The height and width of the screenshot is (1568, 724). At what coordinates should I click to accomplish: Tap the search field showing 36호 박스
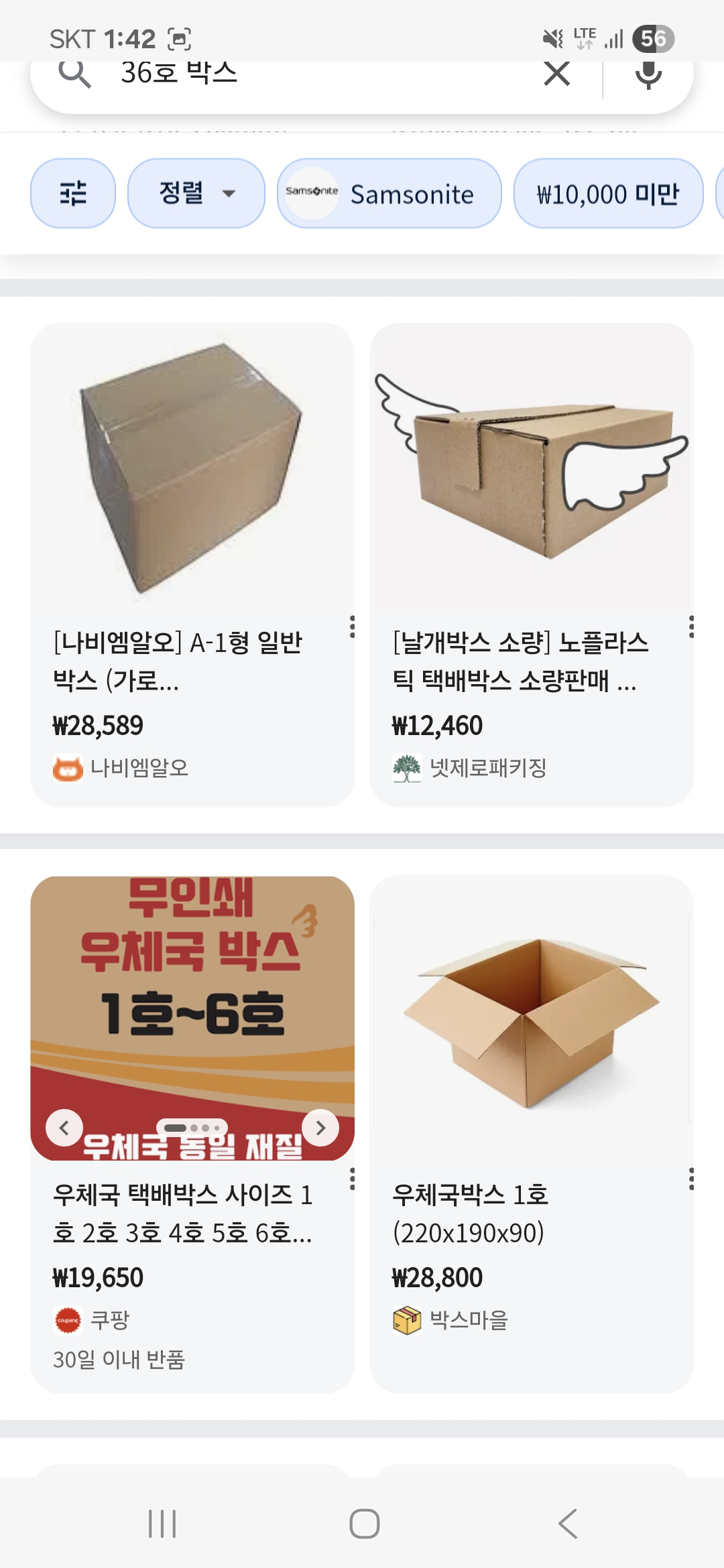click(302, 75)
